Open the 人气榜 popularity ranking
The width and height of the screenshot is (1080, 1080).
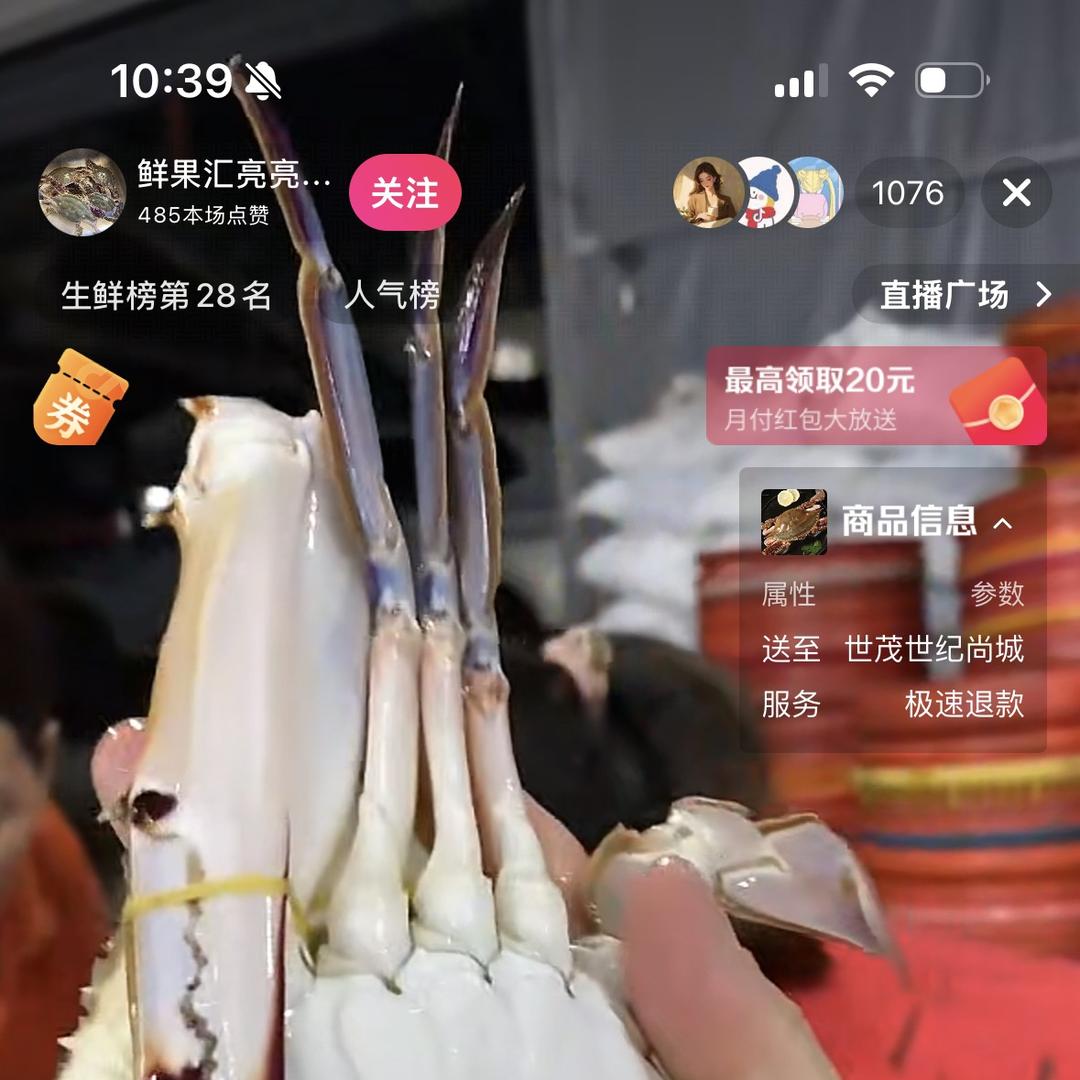point(391,295)
